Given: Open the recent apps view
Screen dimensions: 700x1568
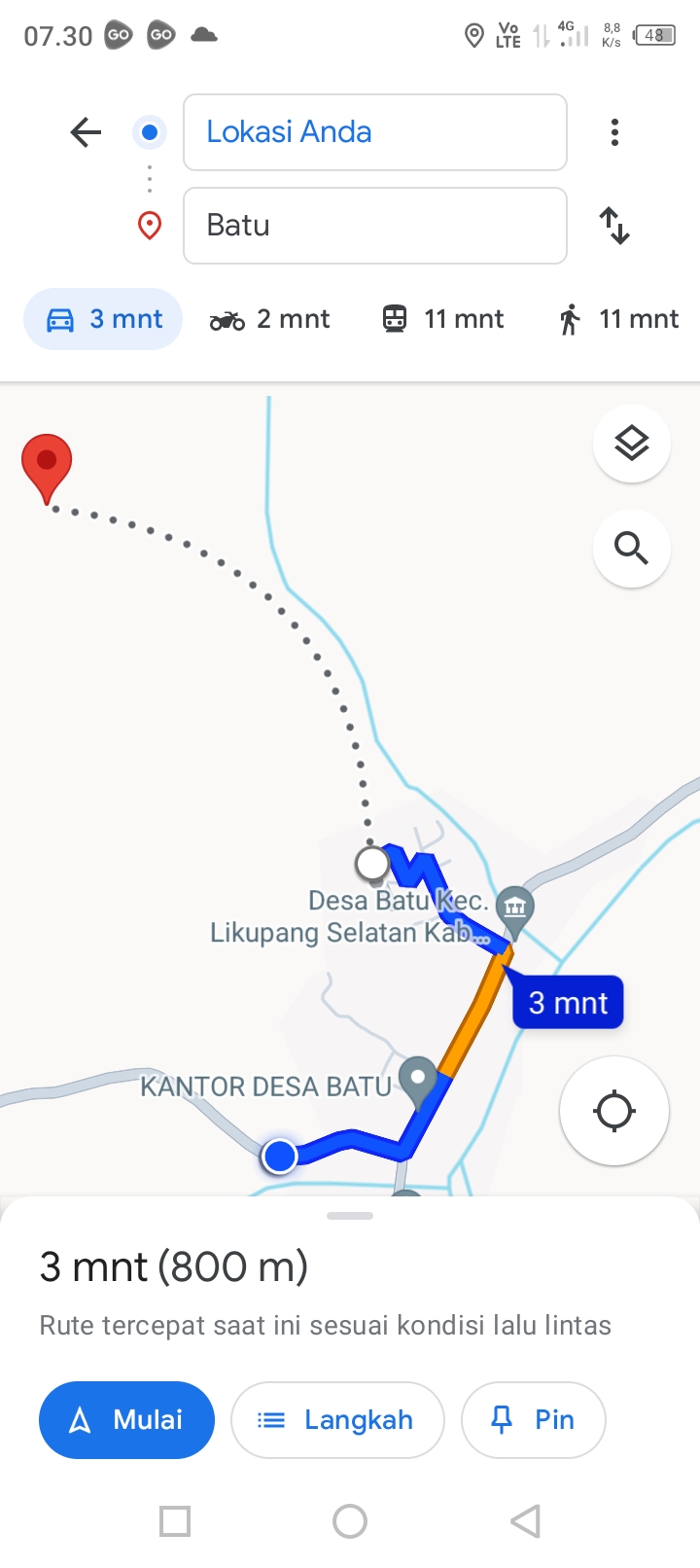Looking at the screenshot, I should coord(175,1521).
